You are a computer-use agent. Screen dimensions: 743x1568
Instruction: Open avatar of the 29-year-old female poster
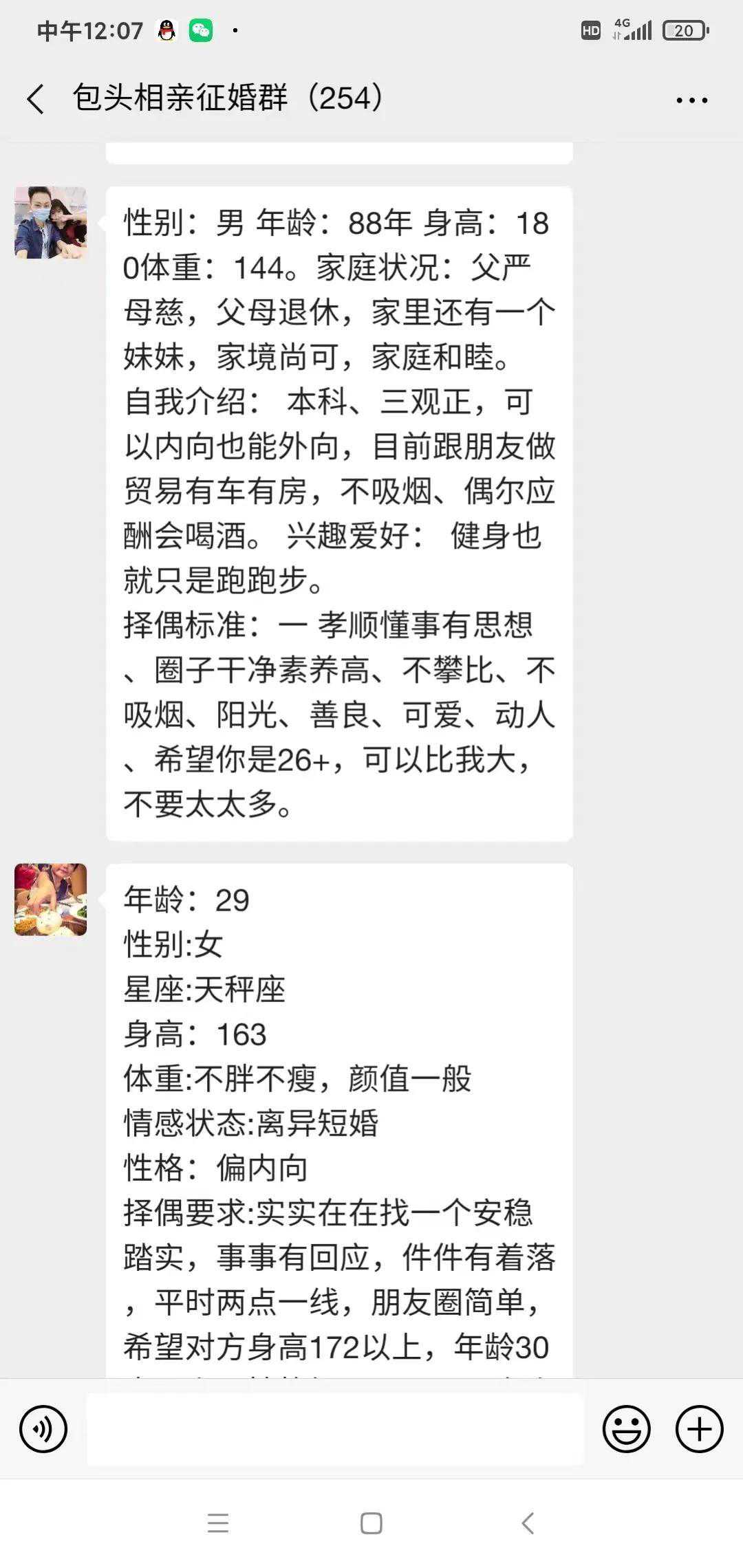(51, 900)
